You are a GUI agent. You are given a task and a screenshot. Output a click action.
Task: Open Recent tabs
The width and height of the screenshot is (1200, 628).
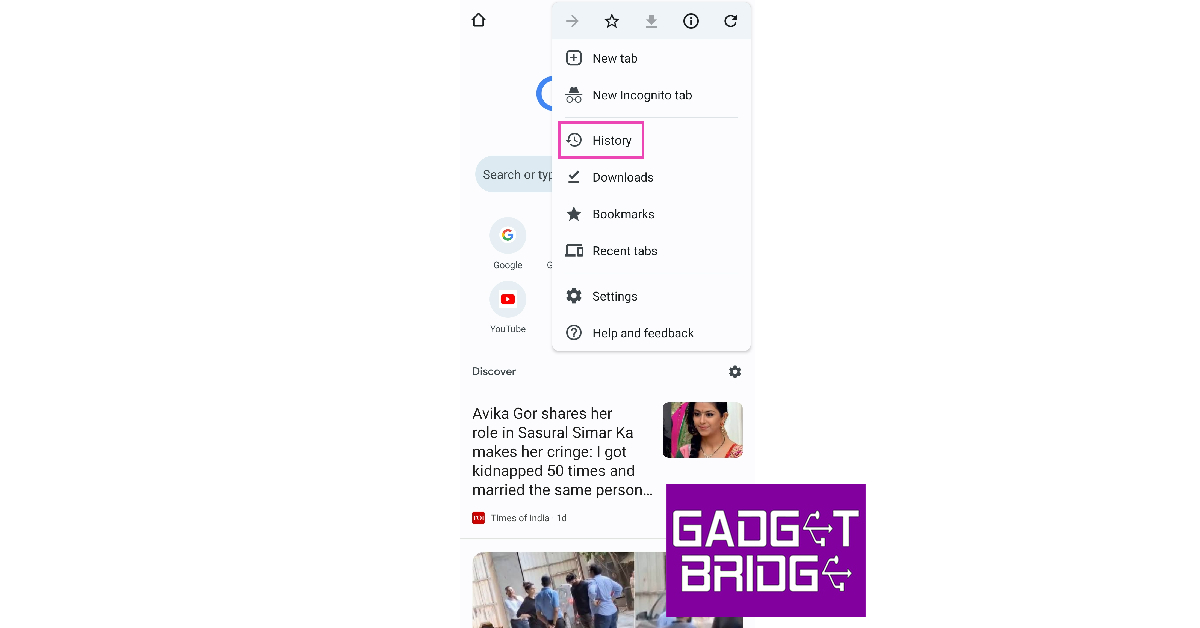(x=624, y=251)
